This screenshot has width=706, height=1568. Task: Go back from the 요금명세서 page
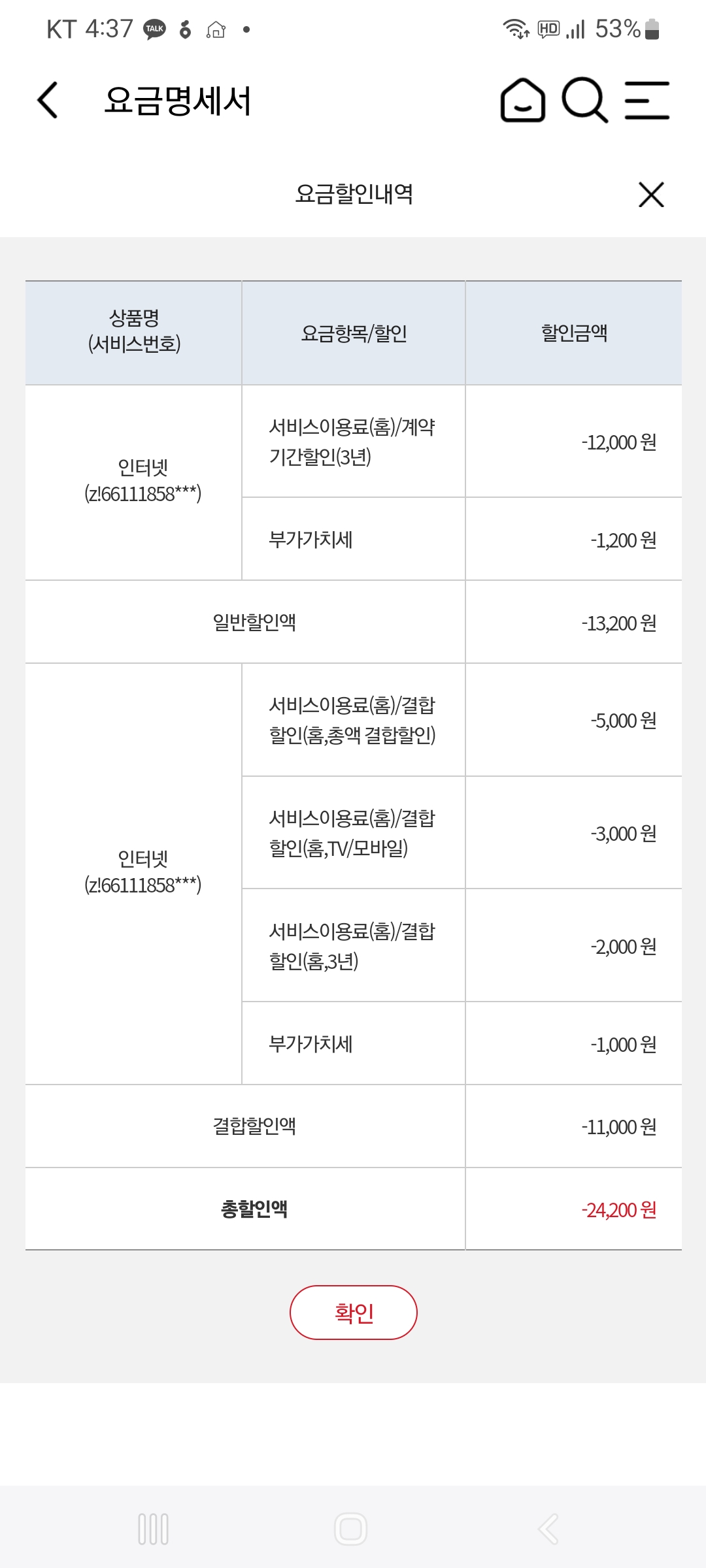pos(48,100)
